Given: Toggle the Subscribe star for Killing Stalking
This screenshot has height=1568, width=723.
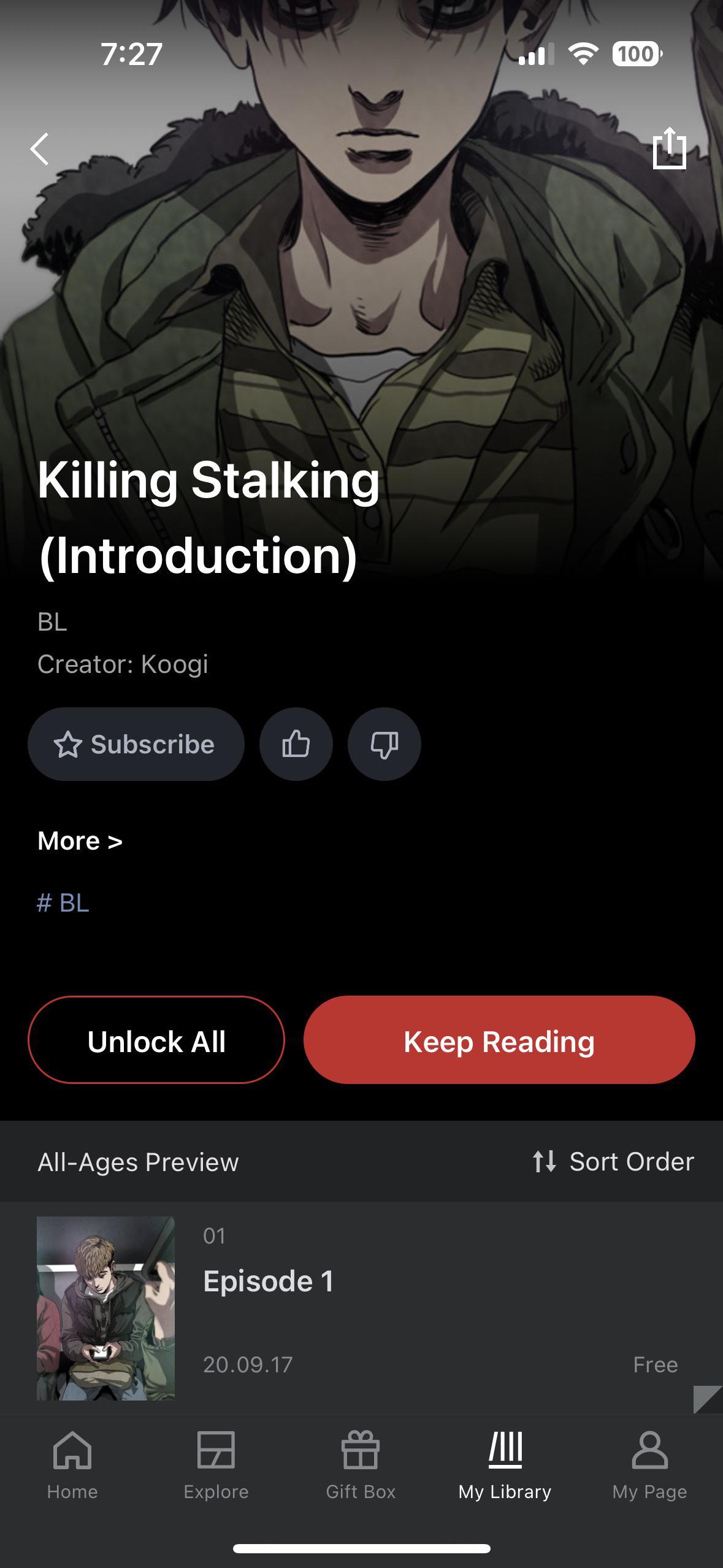Looking at the screenshot, I should (x=136, y=744).
